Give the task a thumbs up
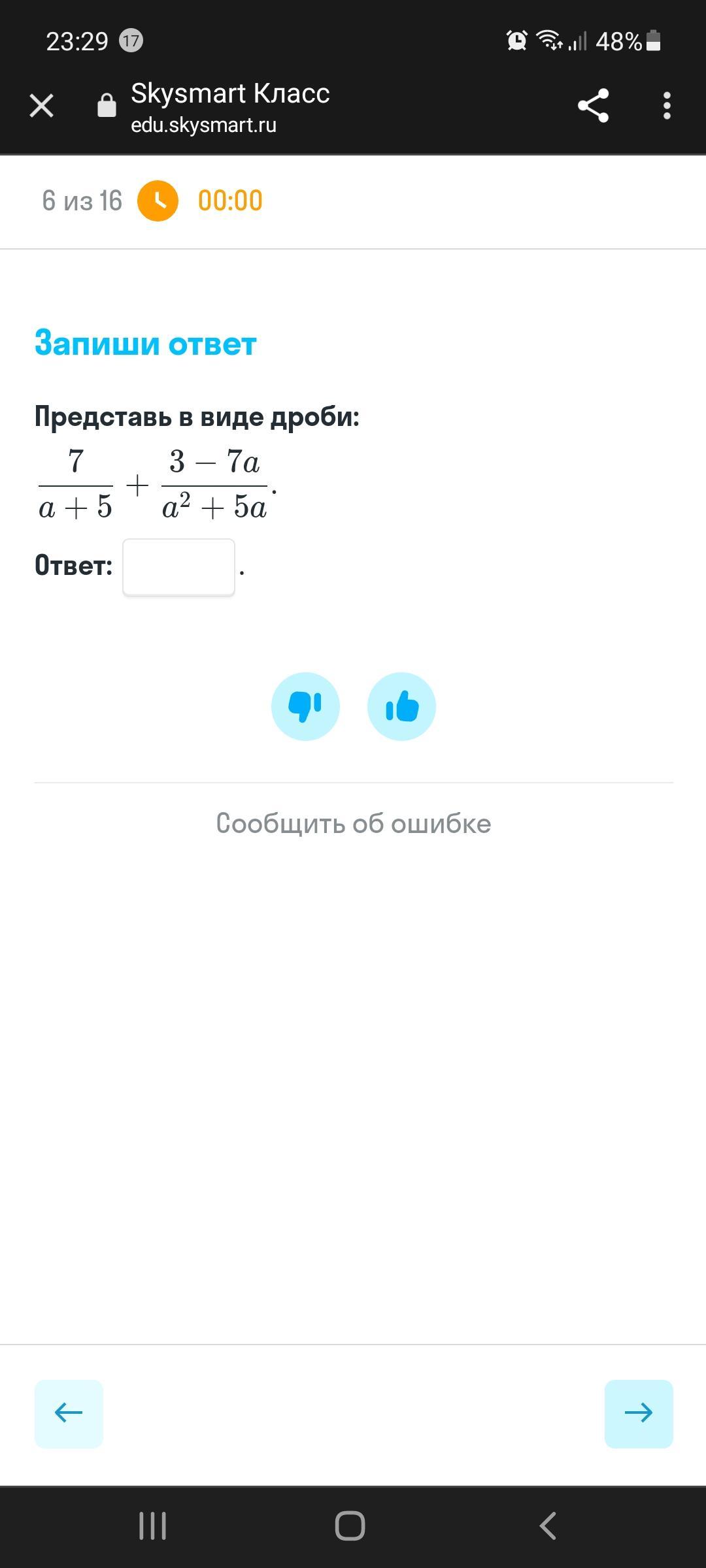This screenshot has height=1568, width=706. (x=401, y=706)
